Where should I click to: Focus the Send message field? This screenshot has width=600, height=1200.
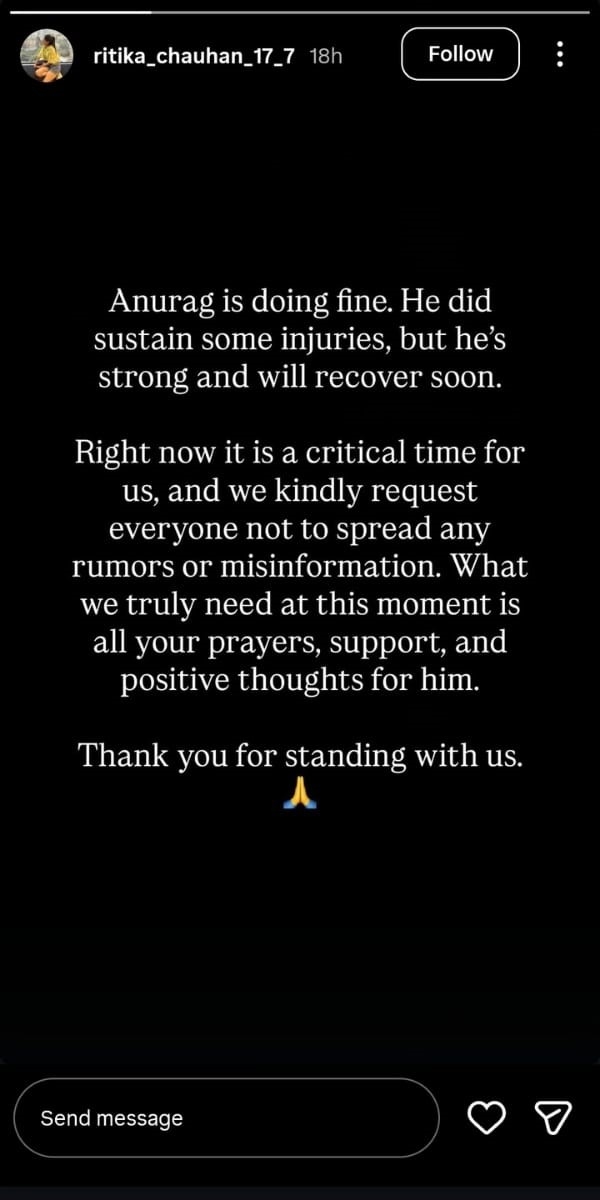[225, 1117]
